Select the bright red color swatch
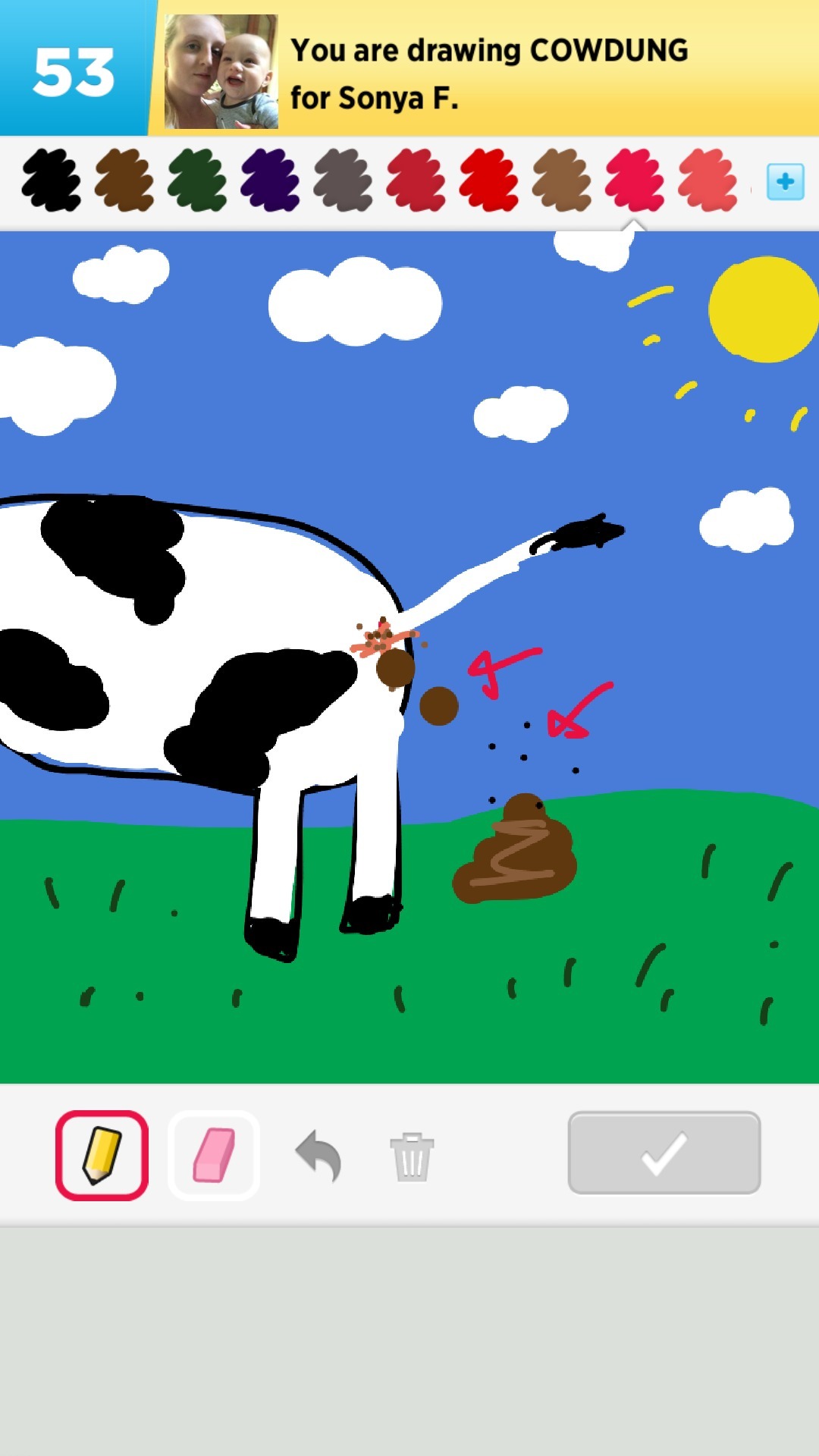The width and height of the screenshot is (819, 1456). pyautogui.click(x=489, y=180)
